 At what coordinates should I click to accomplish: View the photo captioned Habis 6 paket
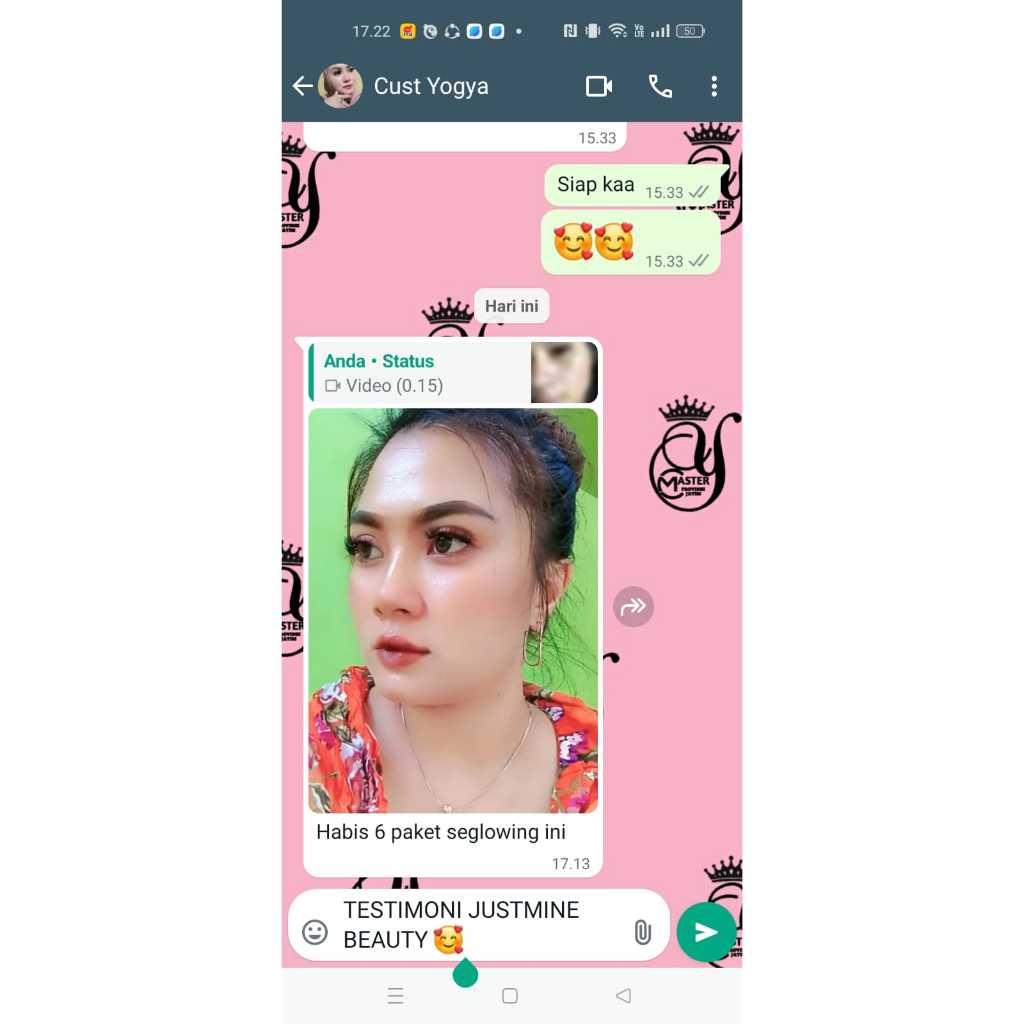pyautogui.click(x=452, y=610)
